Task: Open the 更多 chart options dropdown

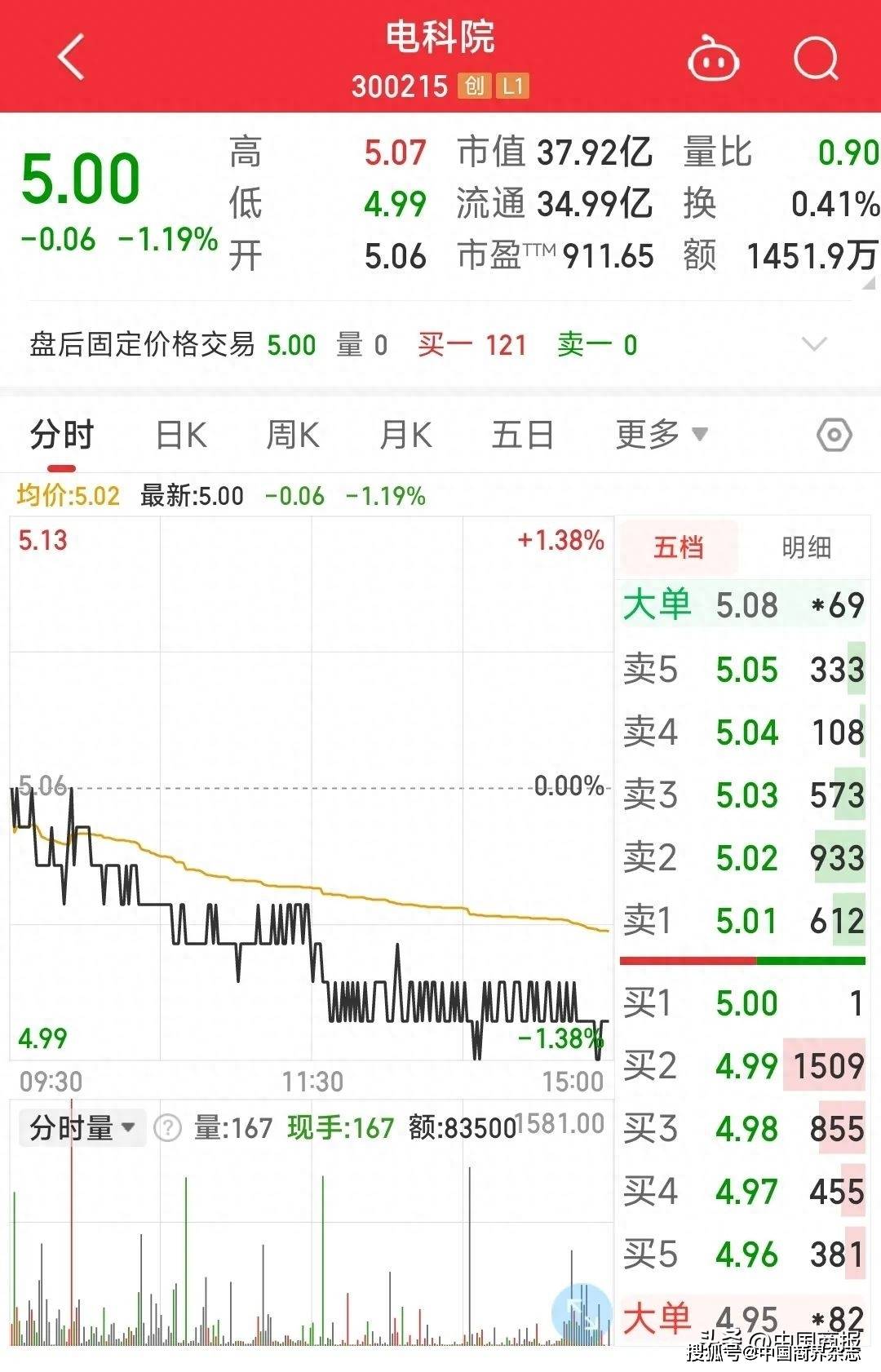Action: [x=661, y=435]
